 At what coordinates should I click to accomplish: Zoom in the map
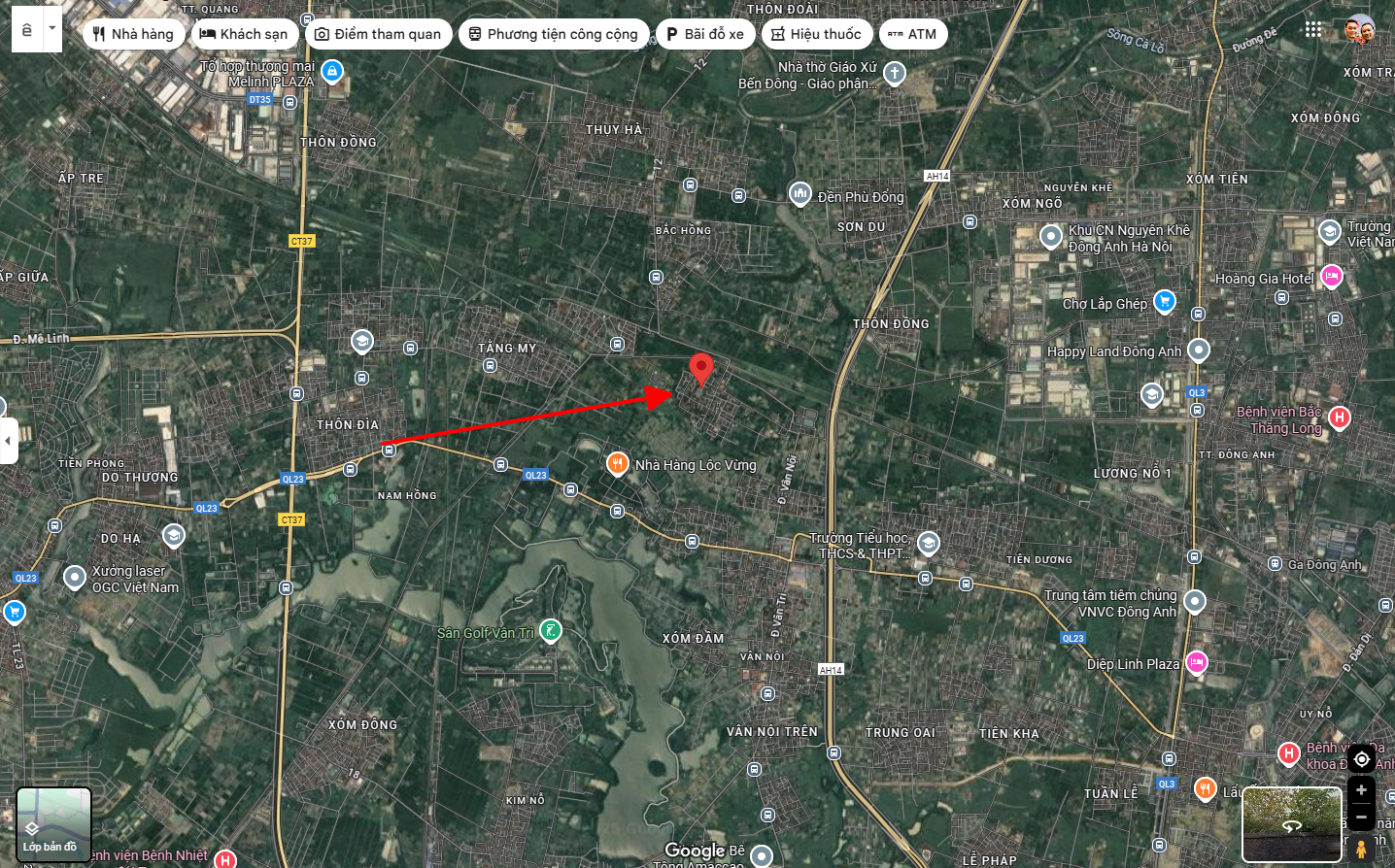1361,790
